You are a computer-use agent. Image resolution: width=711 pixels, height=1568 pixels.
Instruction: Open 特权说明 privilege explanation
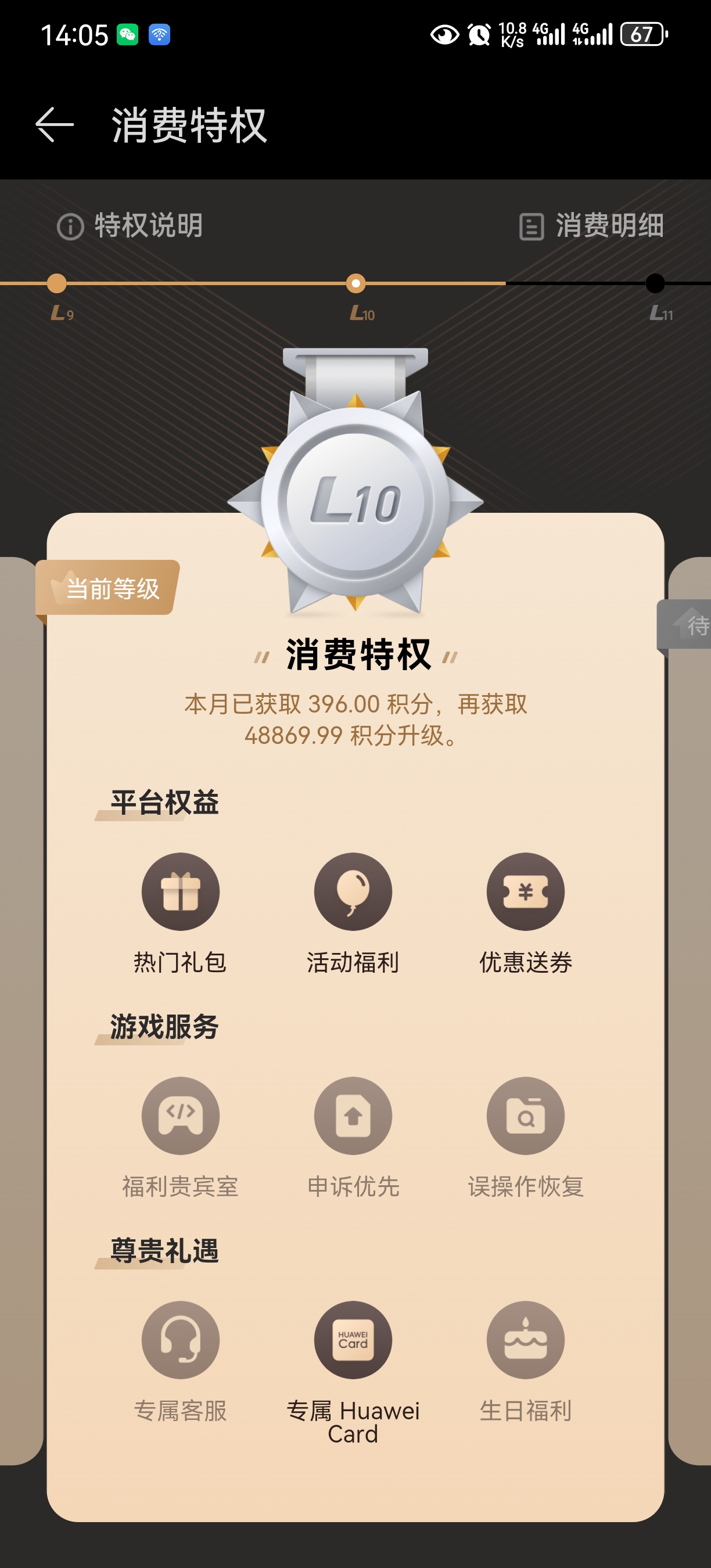(x=130, y=226)
